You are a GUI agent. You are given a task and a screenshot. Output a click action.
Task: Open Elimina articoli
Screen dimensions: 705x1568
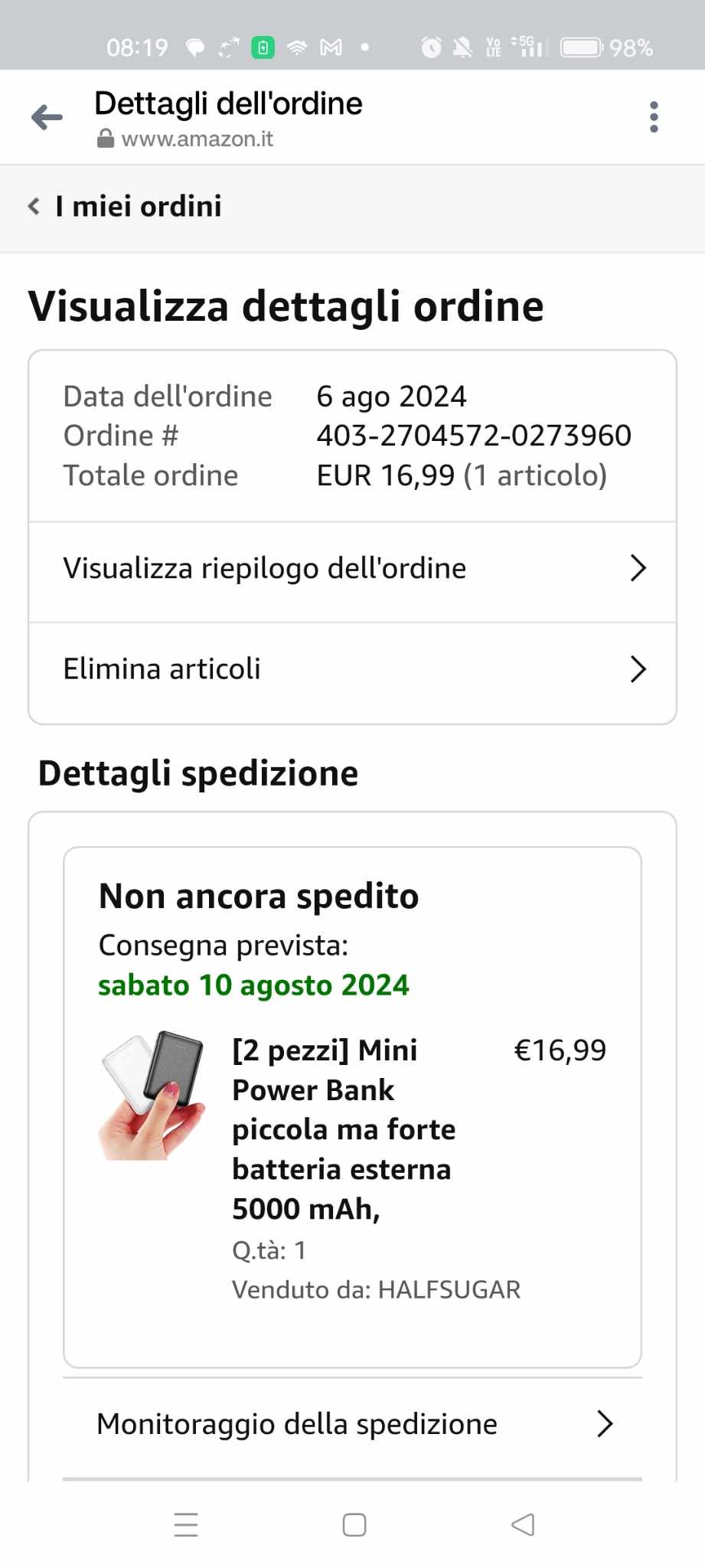click(352, 669)
